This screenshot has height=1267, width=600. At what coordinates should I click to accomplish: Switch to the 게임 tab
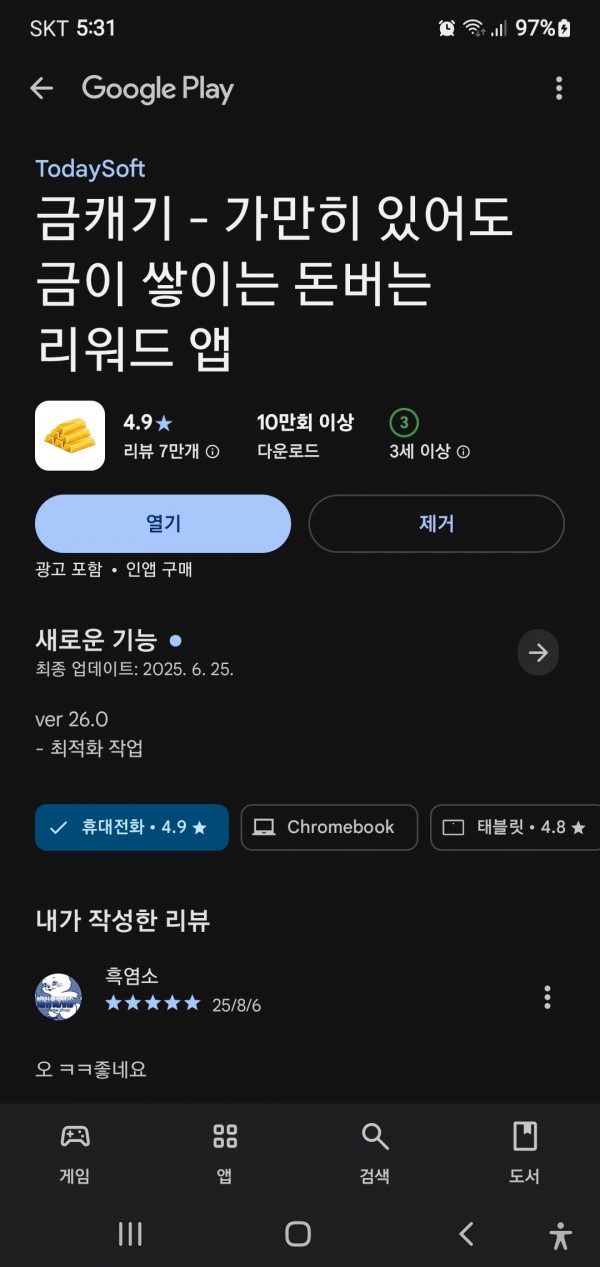75,1153
